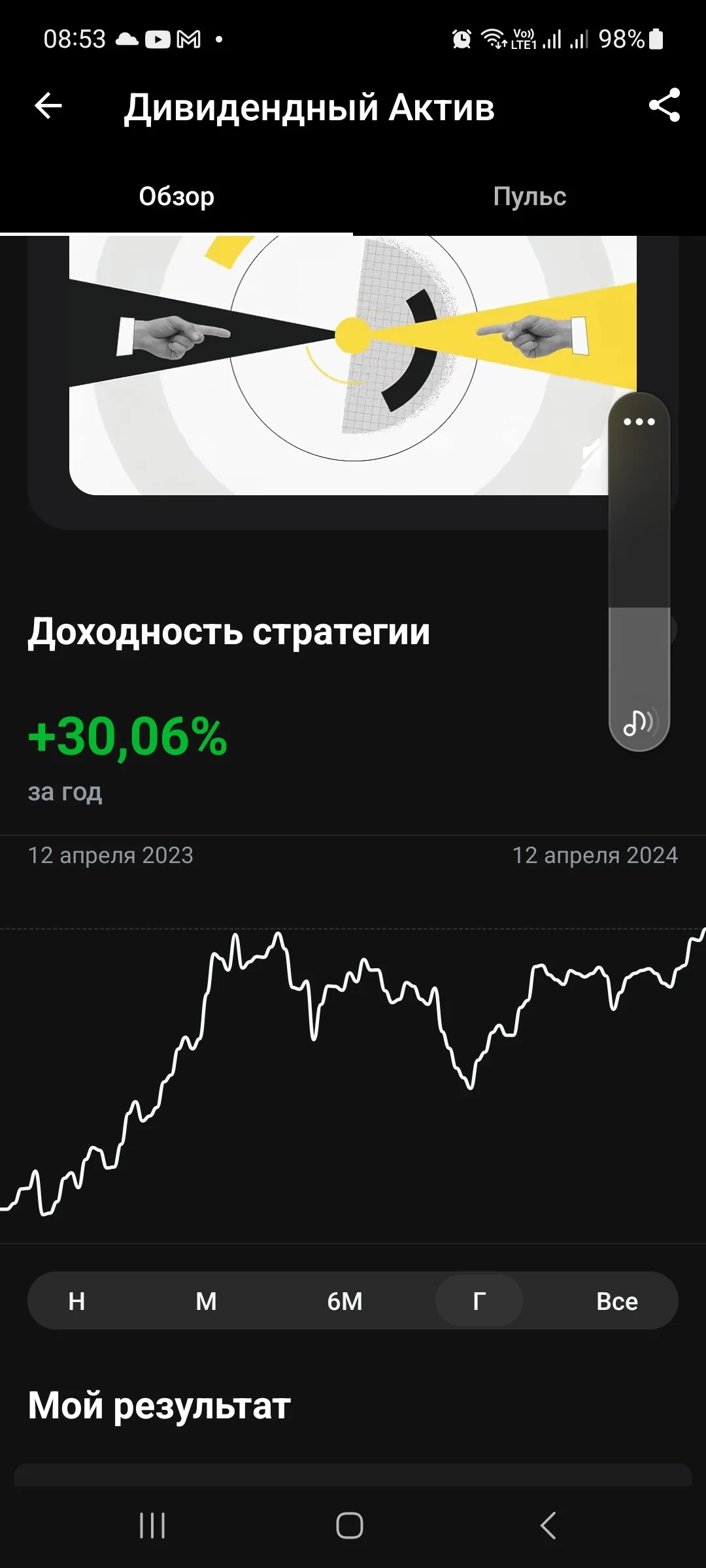Switch to the Пульс tab
Screen dimensions: 706x1568
point(529,196)
